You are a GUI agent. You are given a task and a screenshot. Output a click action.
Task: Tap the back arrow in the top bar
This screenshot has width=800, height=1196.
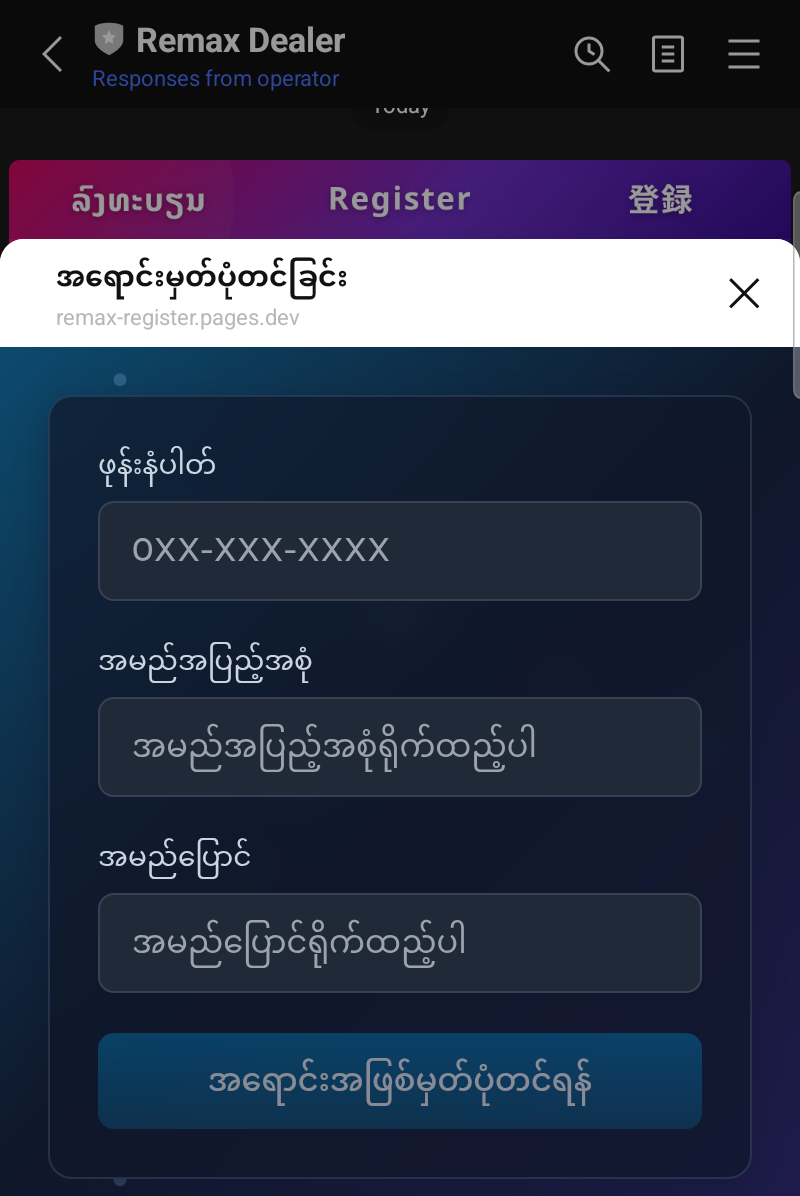click(x=52, y=54)
